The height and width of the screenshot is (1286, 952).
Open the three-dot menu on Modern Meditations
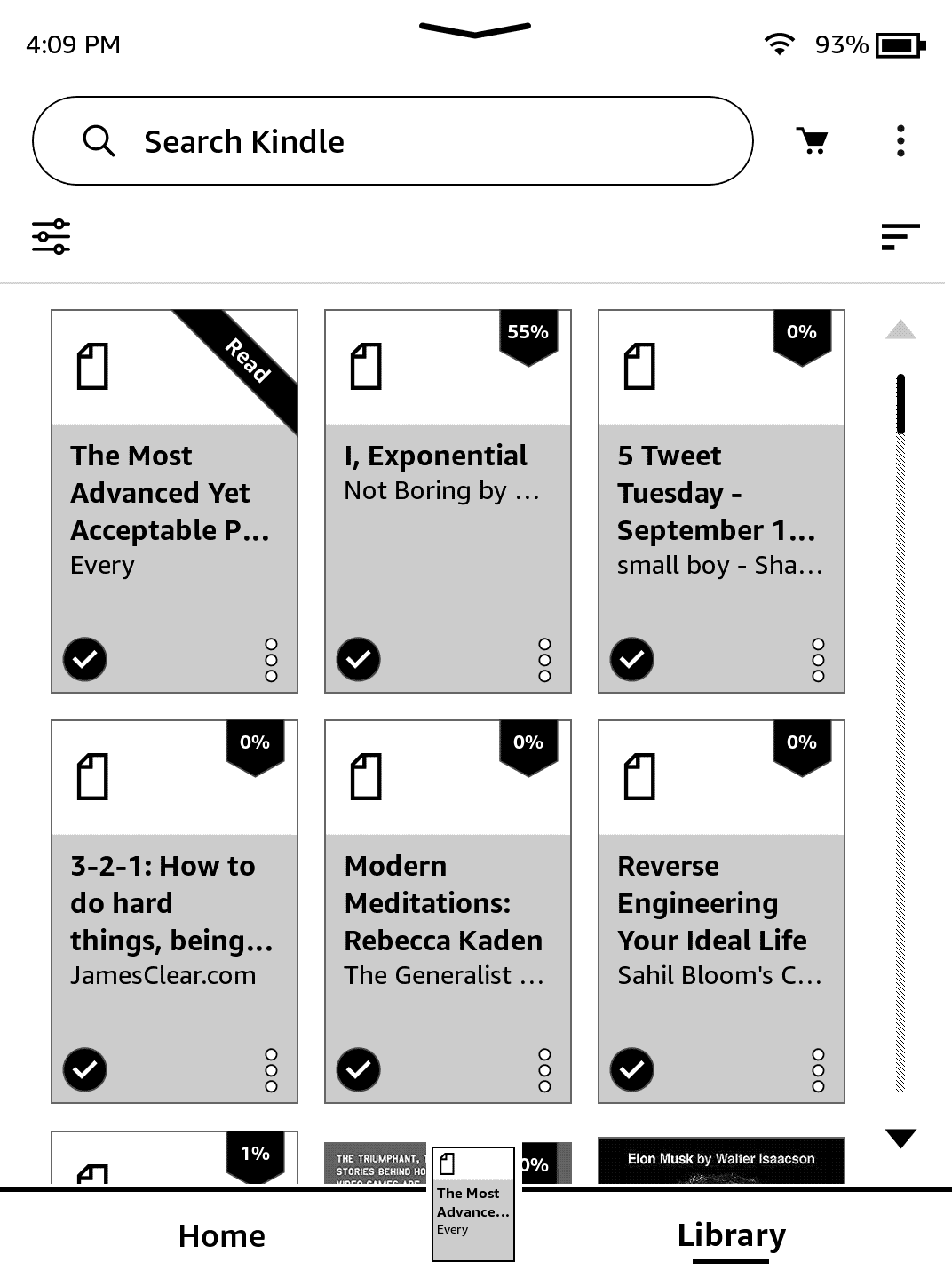pos(543,1069)
